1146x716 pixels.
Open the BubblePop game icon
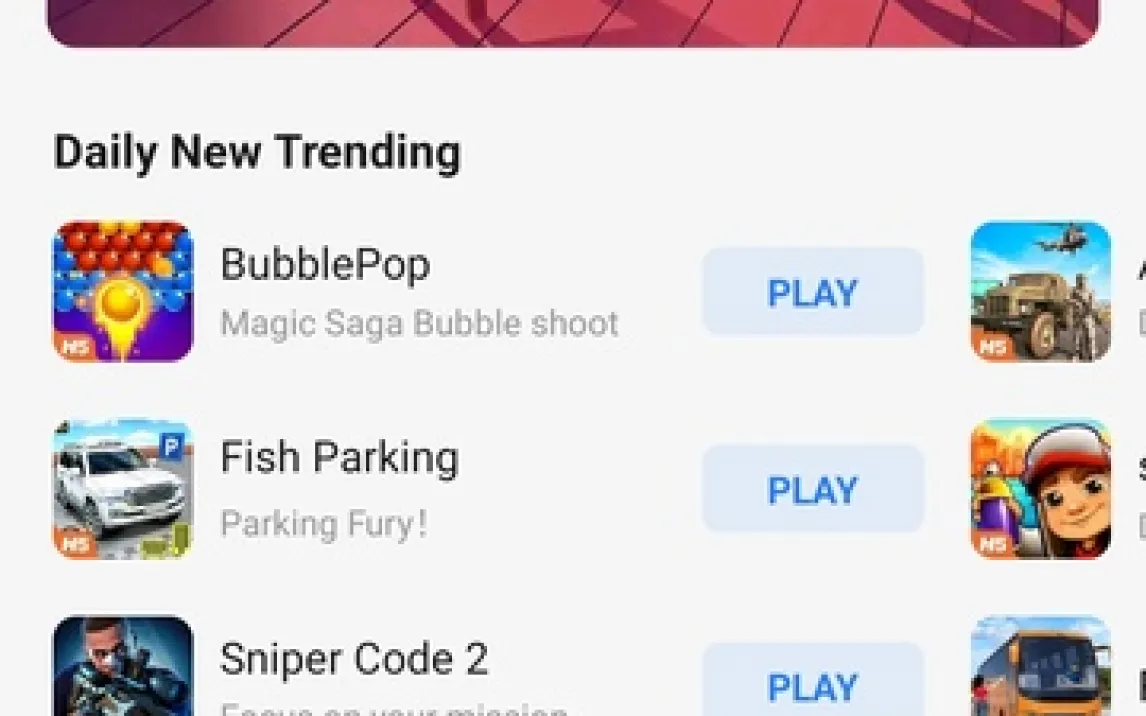click(122, 291)
